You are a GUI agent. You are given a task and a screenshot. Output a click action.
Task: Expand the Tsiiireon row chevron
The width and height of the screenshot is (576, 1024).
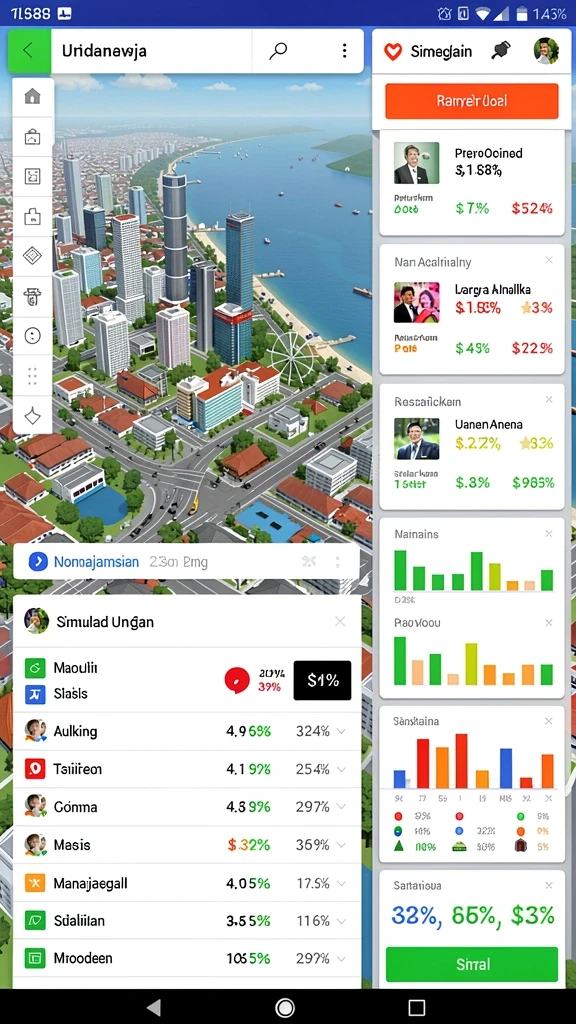point(341,770)
